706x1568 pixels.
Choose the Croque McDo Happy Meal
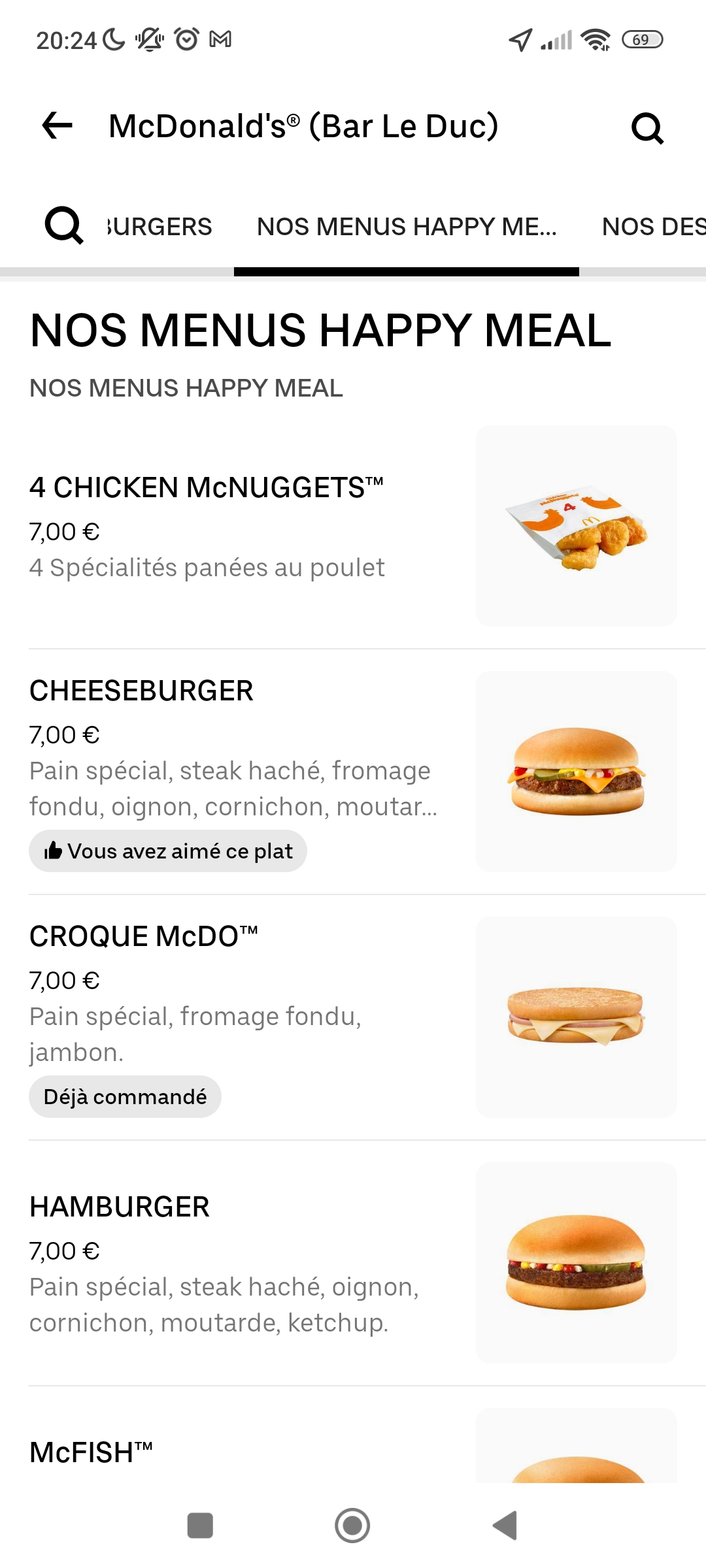[x=144, y=937]
